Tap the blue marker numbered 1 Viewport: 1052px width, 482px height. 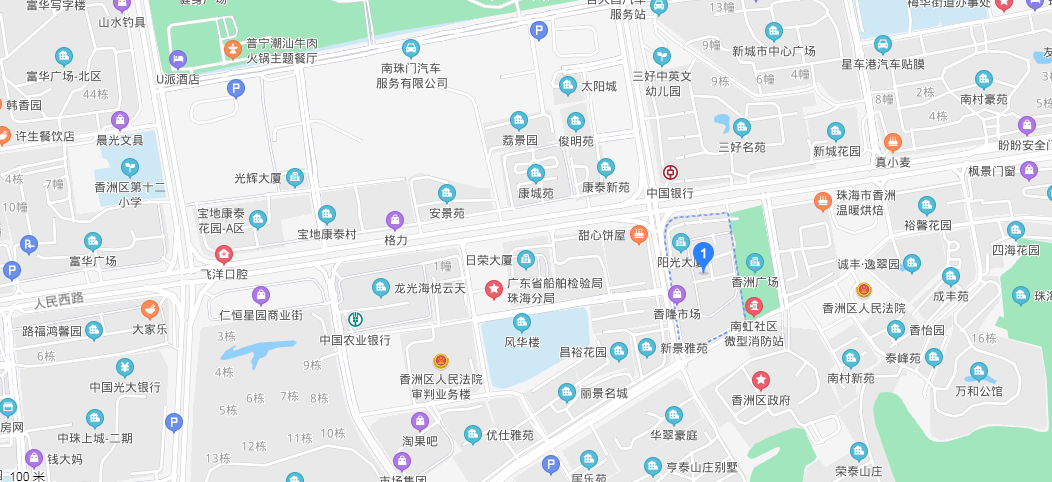coord(704,256)
